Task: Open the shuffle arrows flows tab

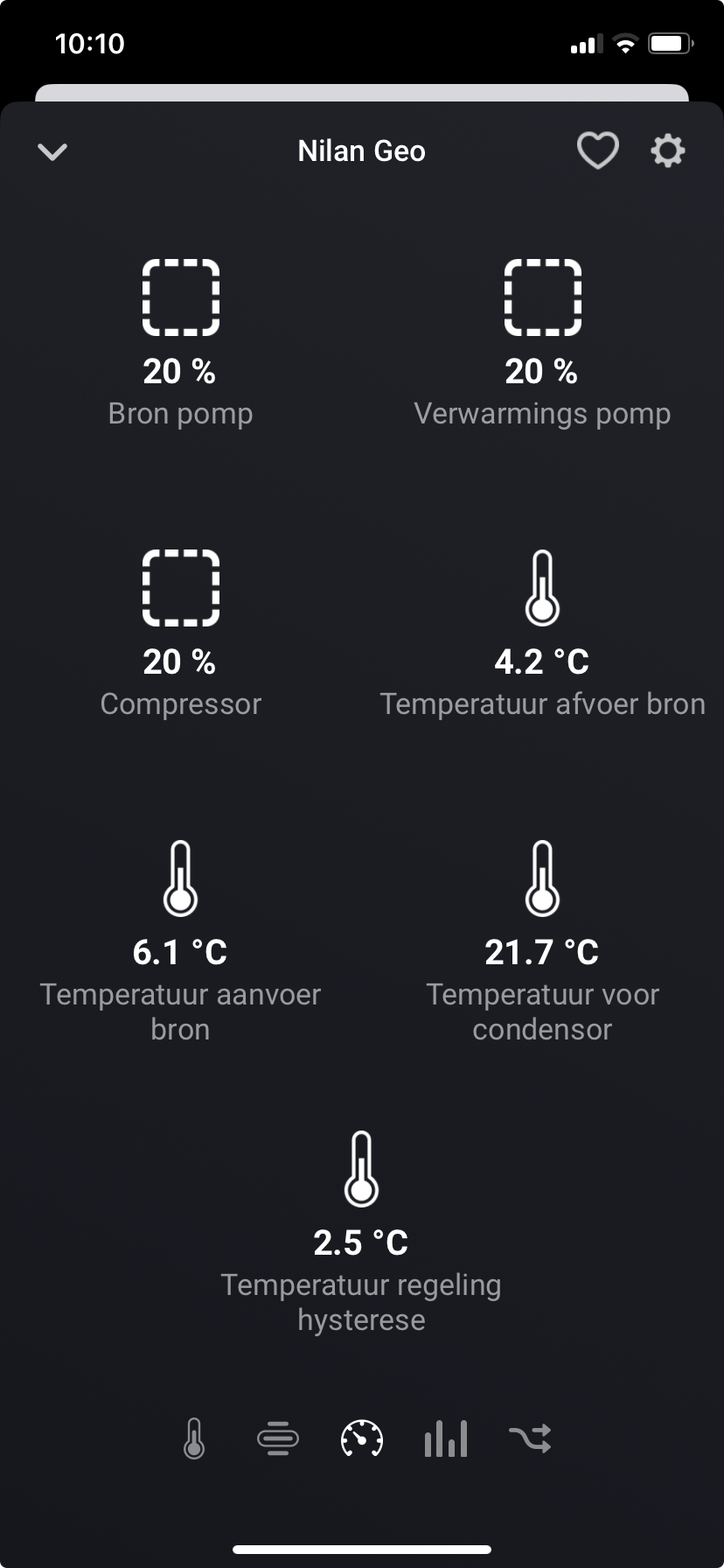Action: coord(530,1438)
